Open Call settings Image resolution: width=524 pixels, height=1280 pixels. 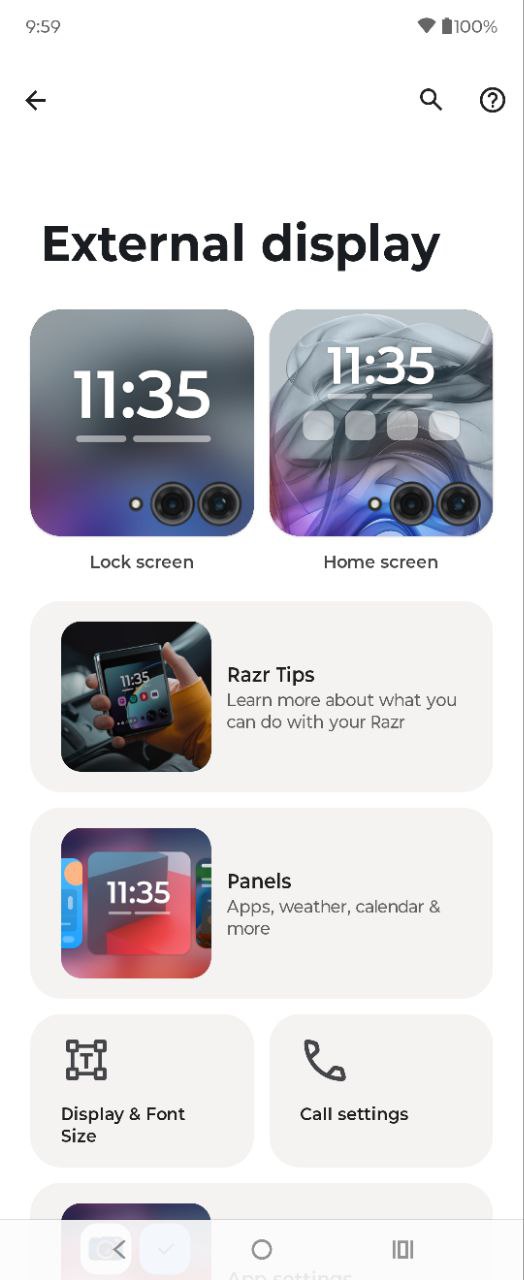(x=381, y=1091)
